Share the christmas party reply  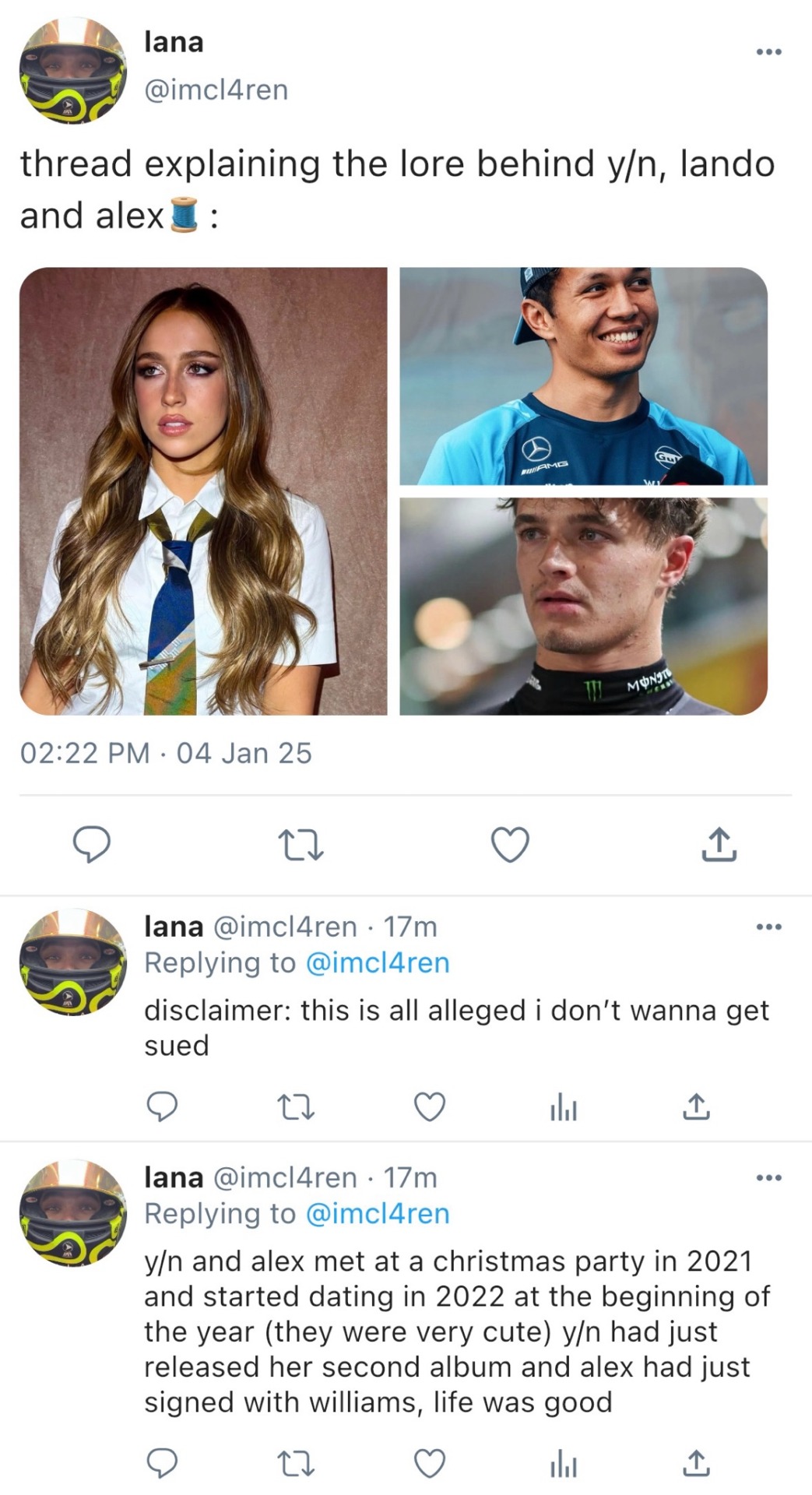[696, 1463]
